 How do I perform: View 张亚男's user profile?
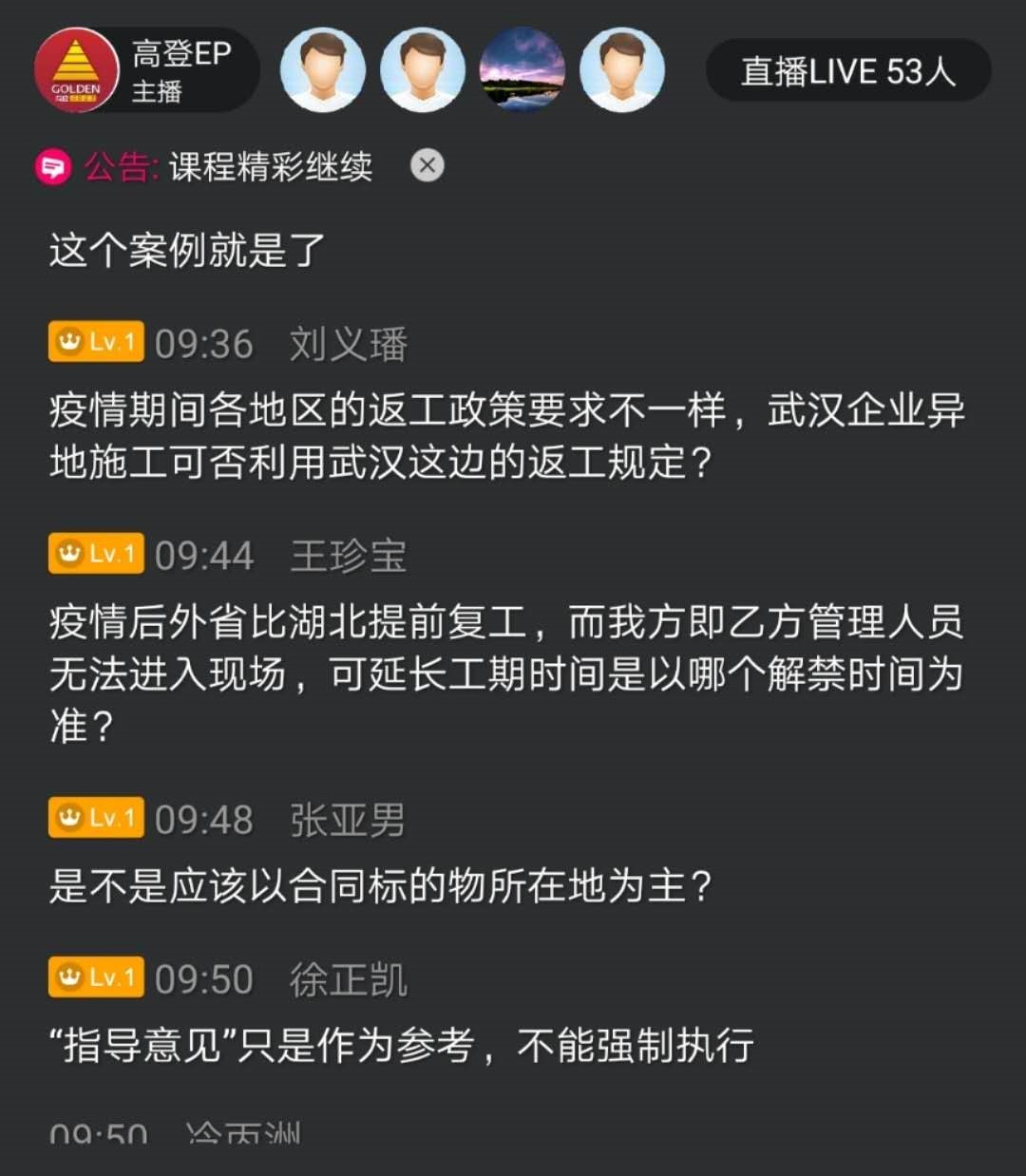coord(348,820)
